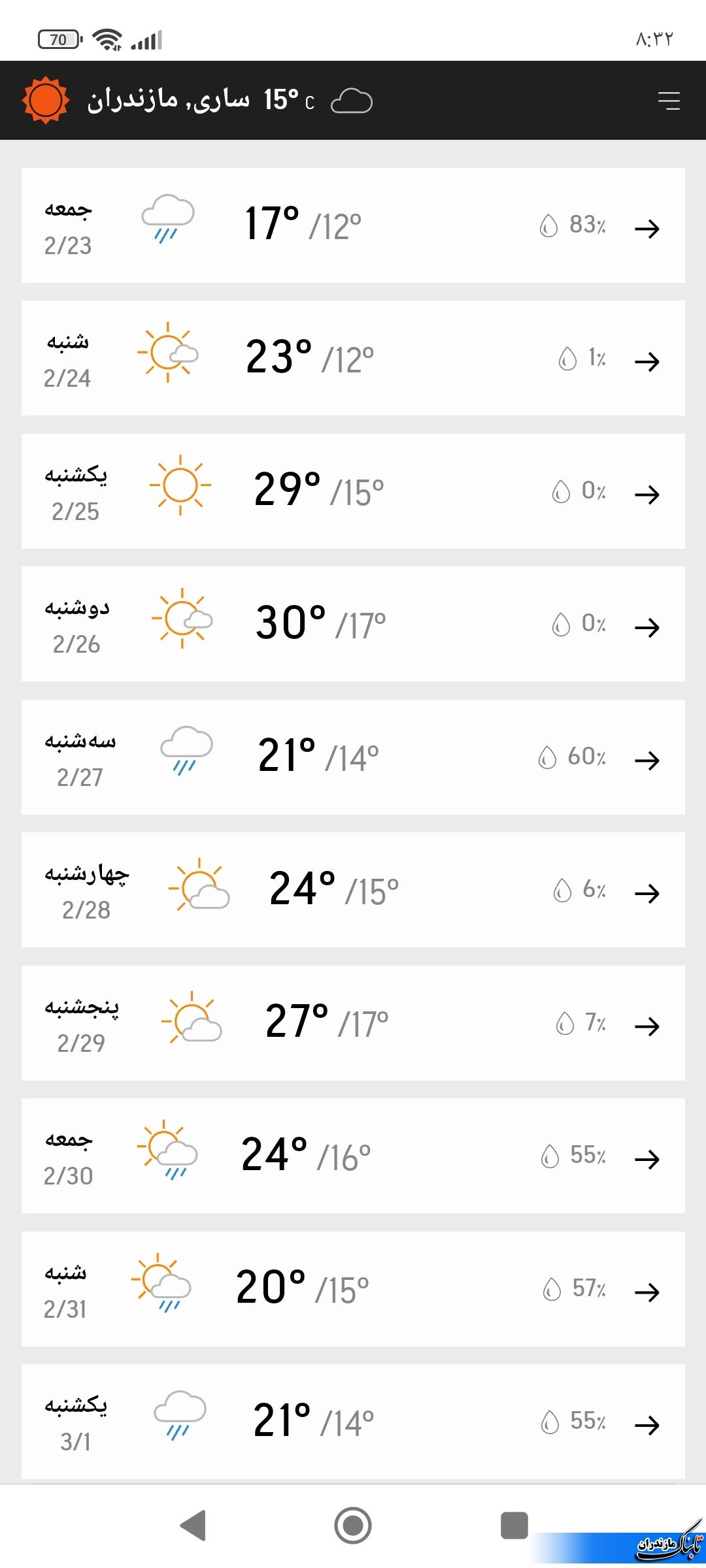View the چهارشنبه 2/28 forecast details
Viewport: 706px width, 1568px height.
tap(353, 890)
